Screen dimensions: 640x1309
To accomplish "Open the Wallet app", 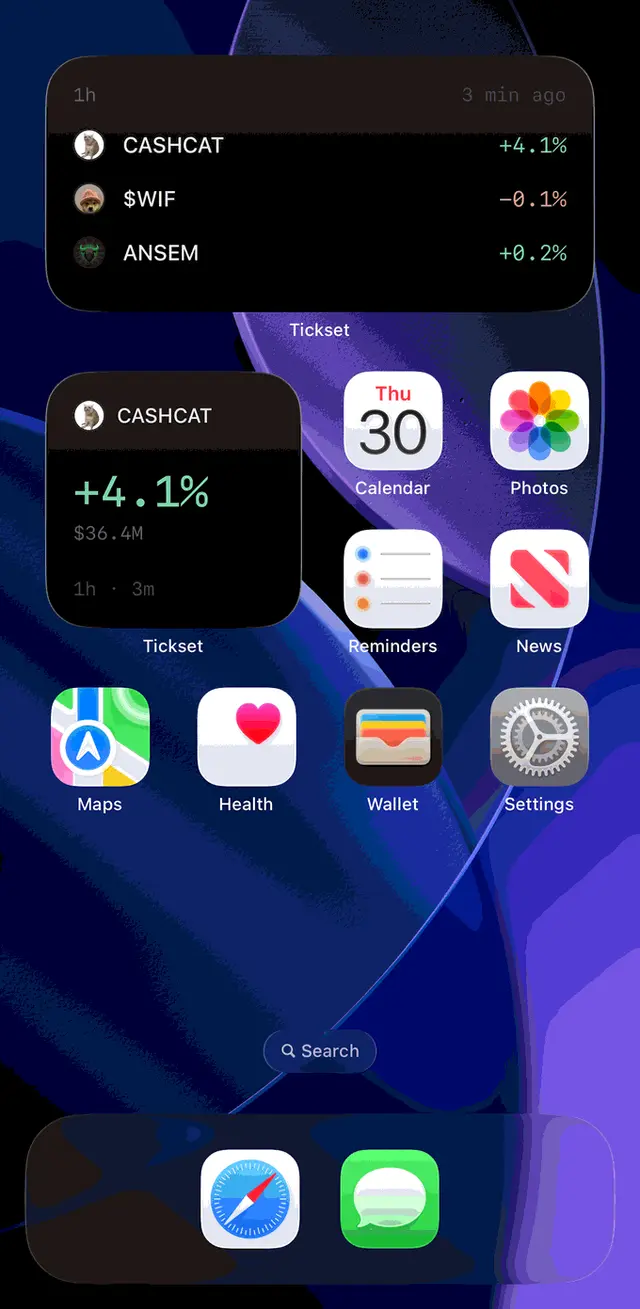I will tap(393, 737).
